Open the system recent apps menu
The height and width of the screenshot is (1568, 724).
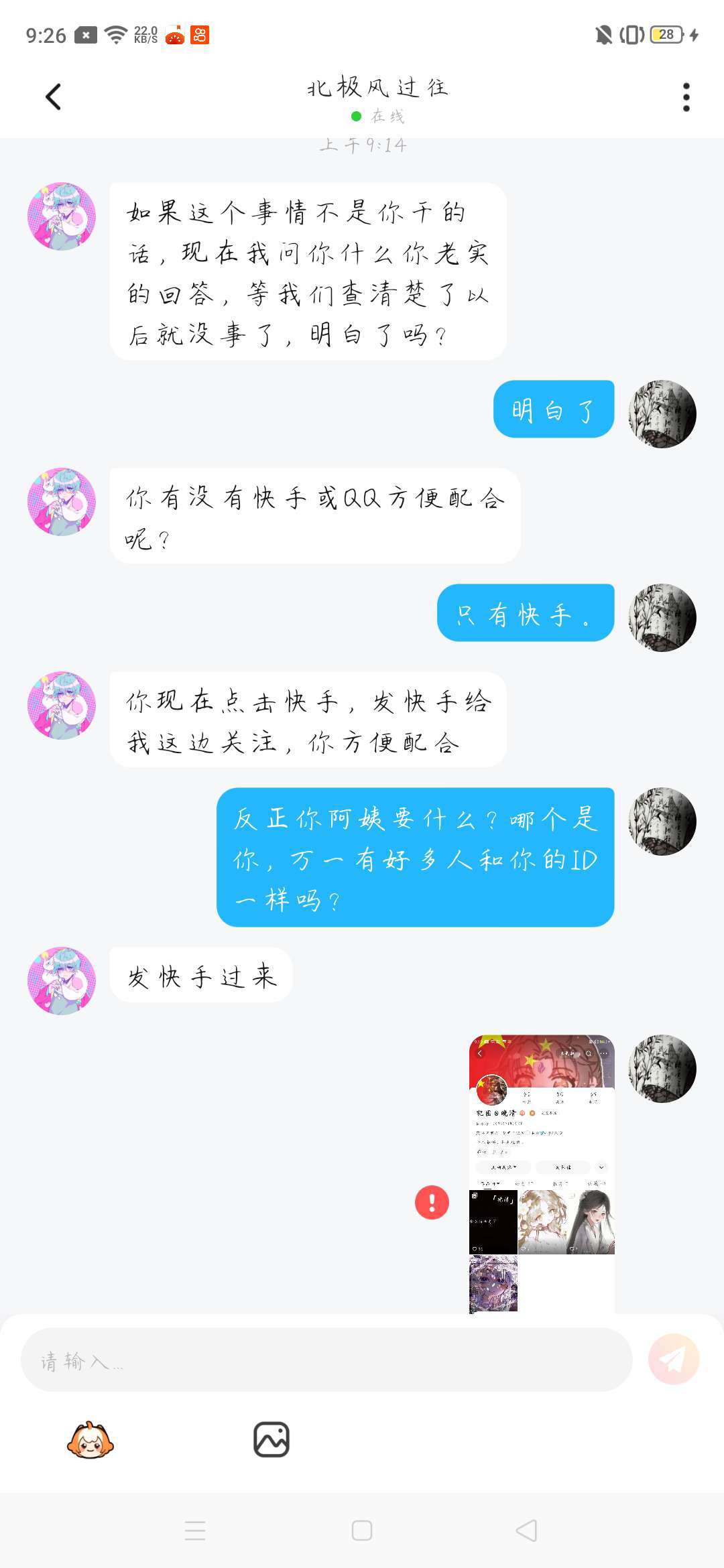pyautogui.click(x=195, y=1530)
